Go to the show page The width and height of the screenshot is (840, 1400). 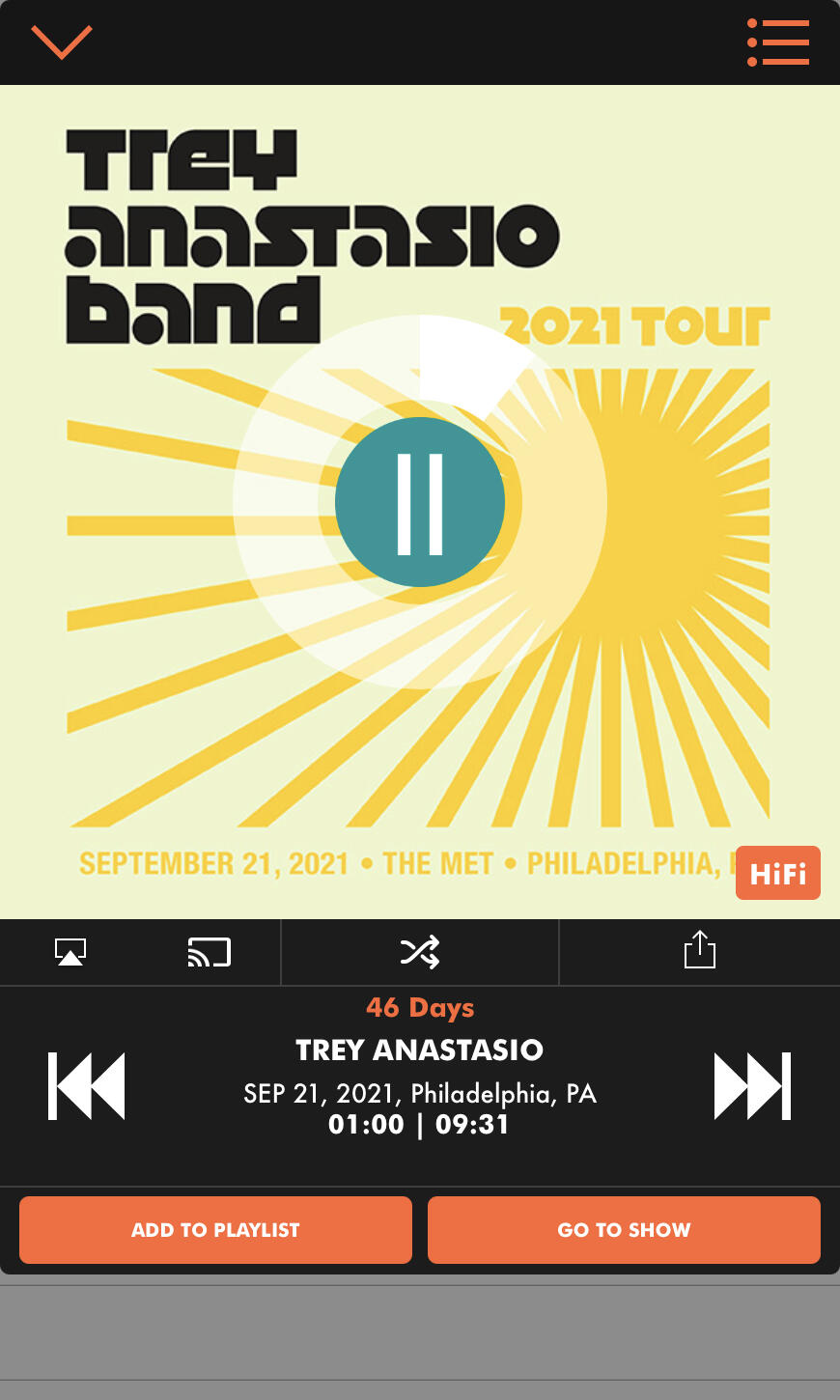624,1230
